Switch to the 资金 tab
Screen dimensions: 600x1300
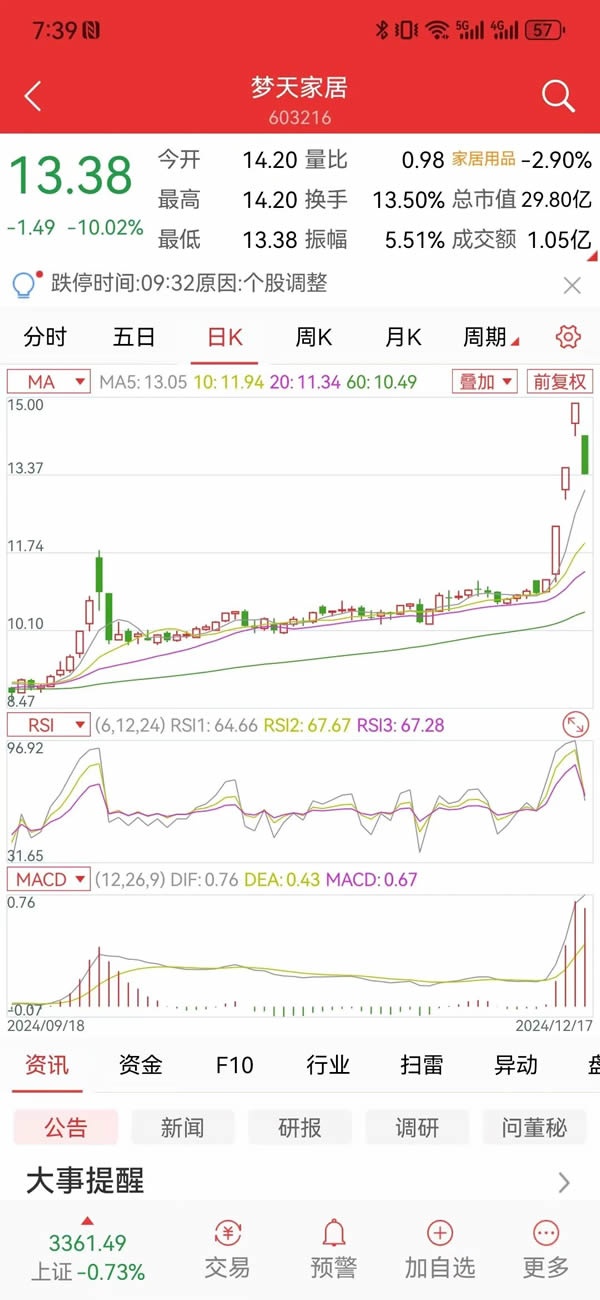click(x=140, y=1065)
